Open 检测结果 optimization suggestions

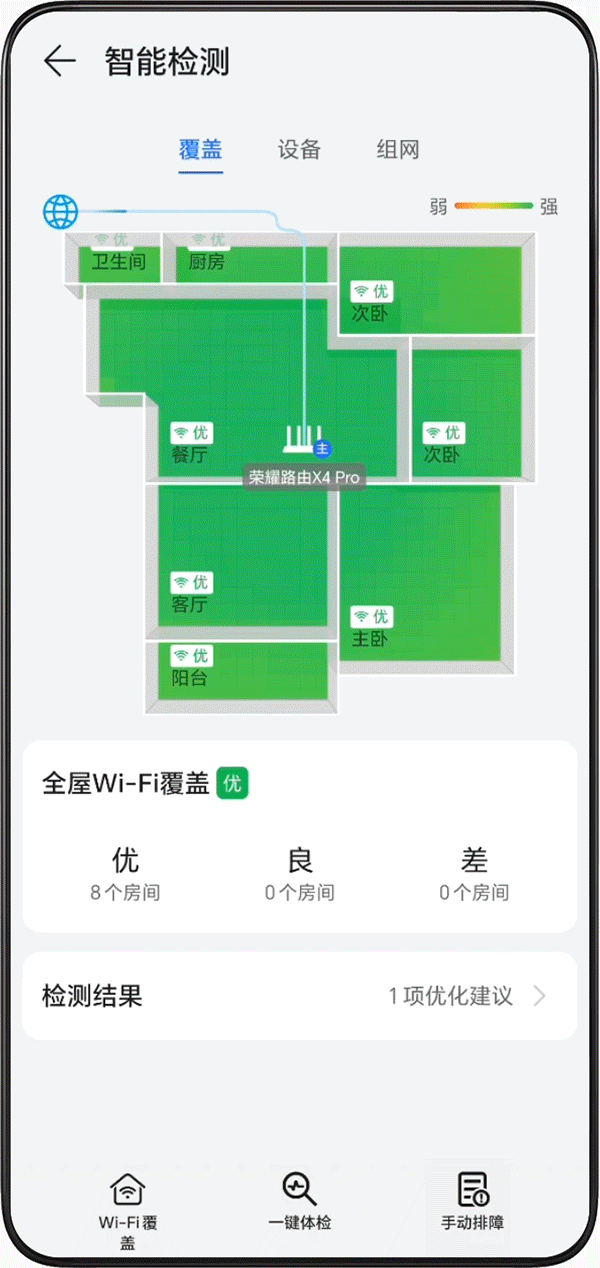(x=299, y=996)
